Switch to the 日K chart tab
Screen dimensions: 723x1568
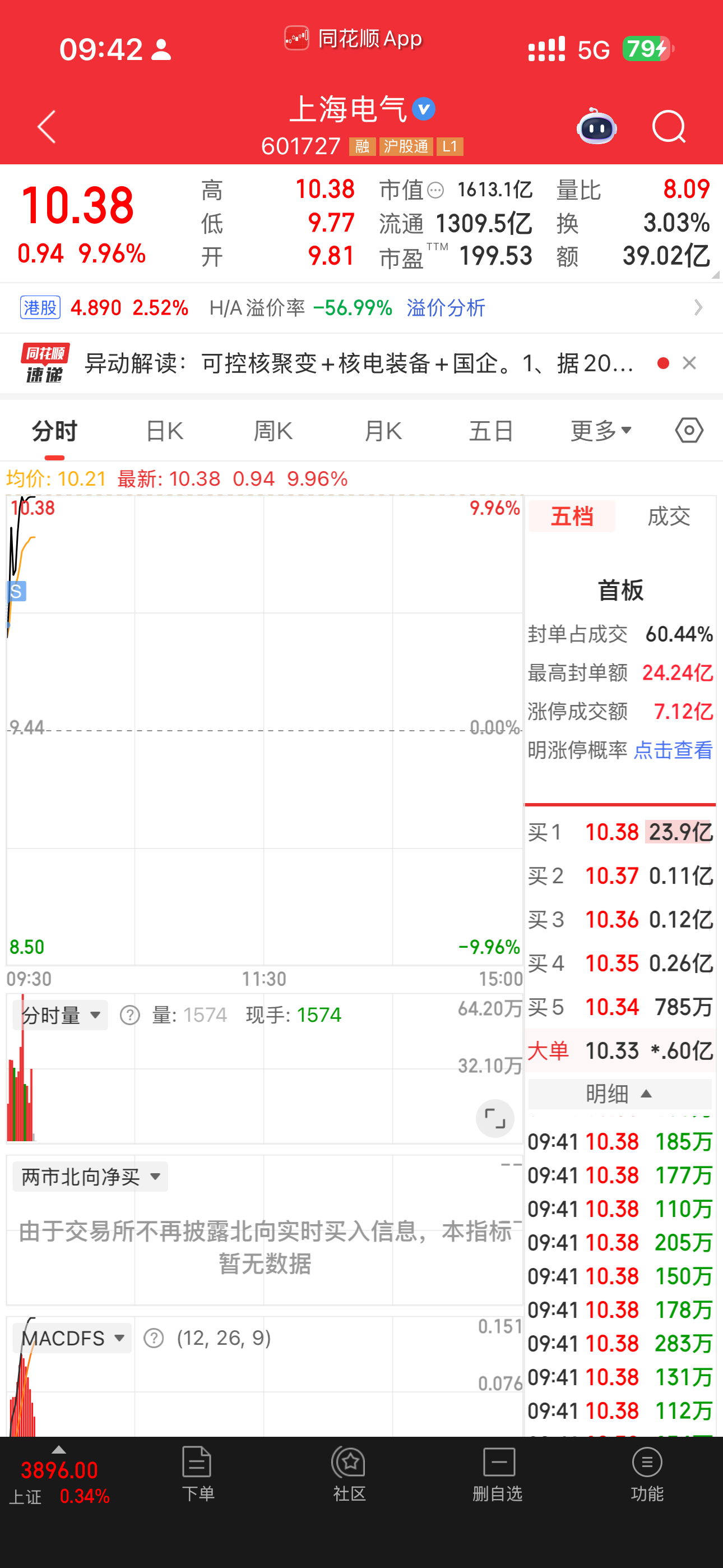(164, 431)
